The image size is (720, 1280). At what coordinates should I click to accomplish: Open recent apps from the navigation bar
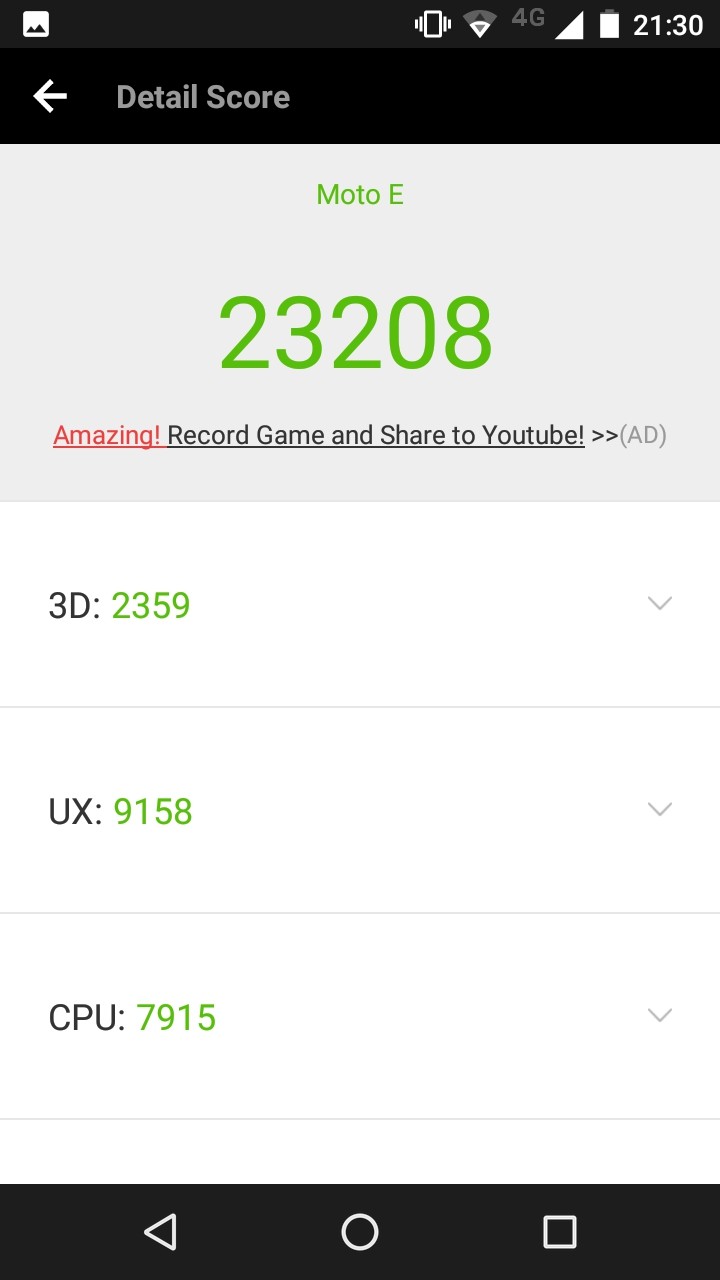[559, 1232]
